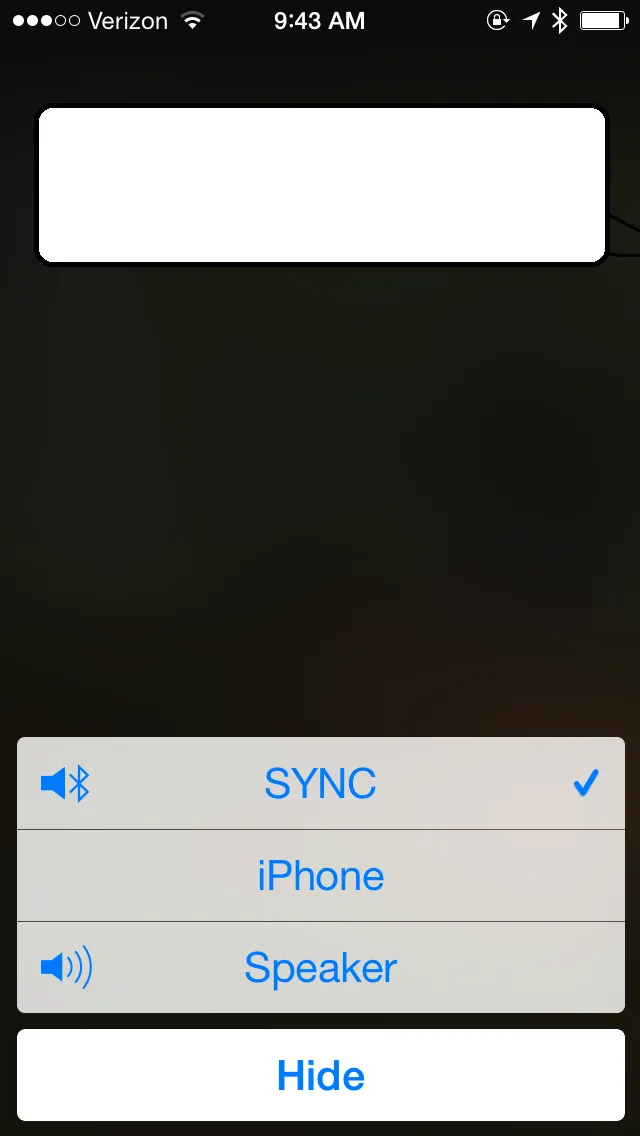
Task: Select SYNC as the audio output
Action: [x=320, y=783]
